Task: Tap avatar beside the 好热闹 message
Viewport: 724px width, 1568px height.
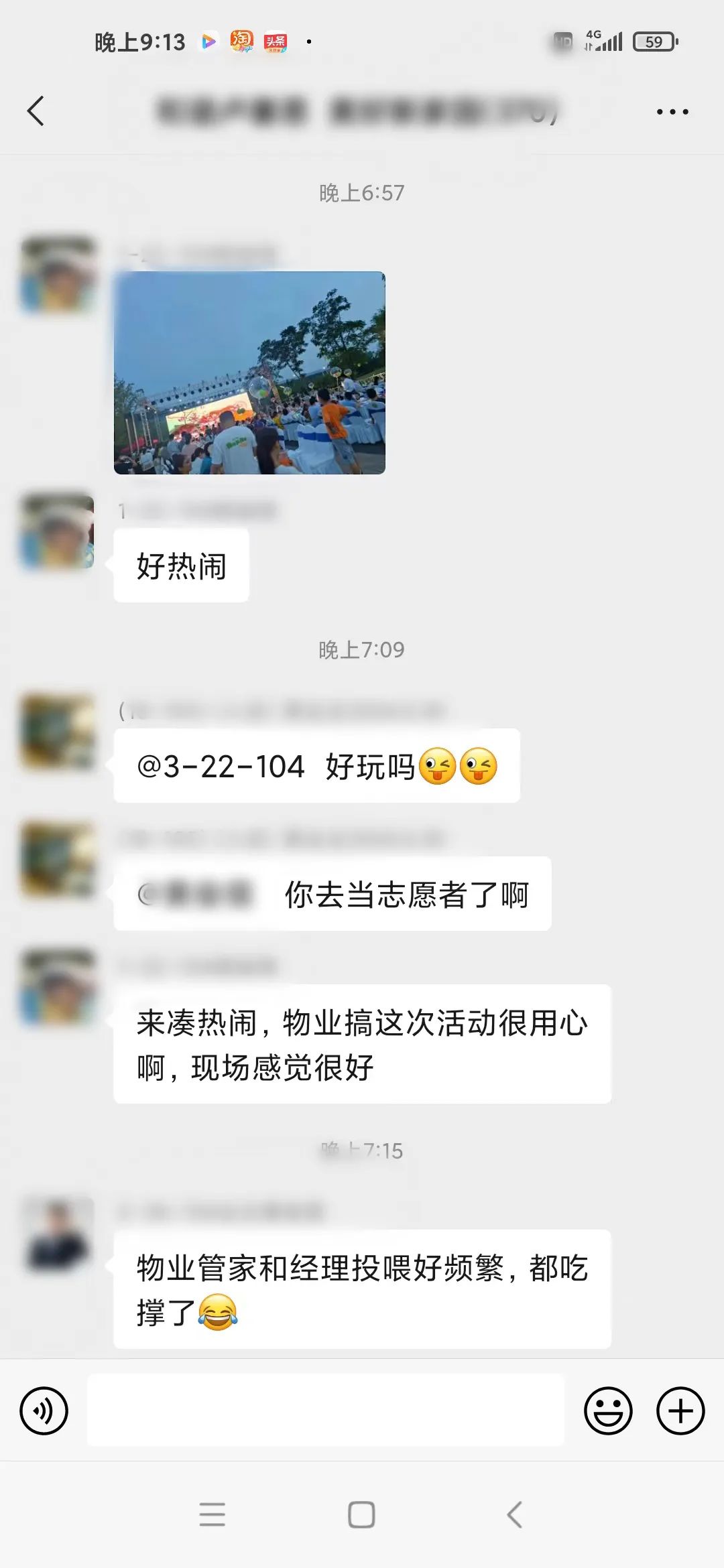Action: [58, 531]
